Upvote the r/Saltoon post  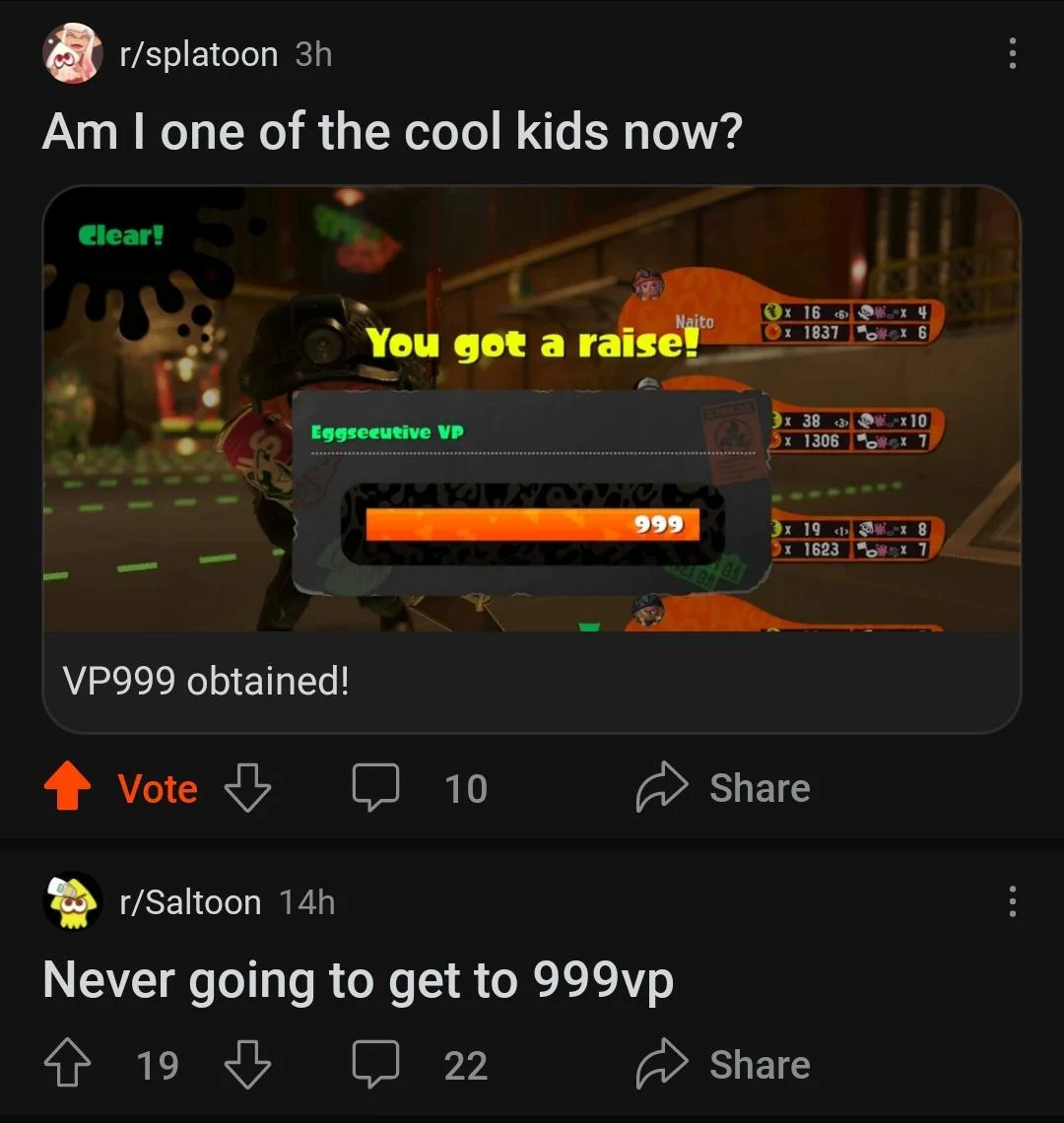tap(68, 1065)
